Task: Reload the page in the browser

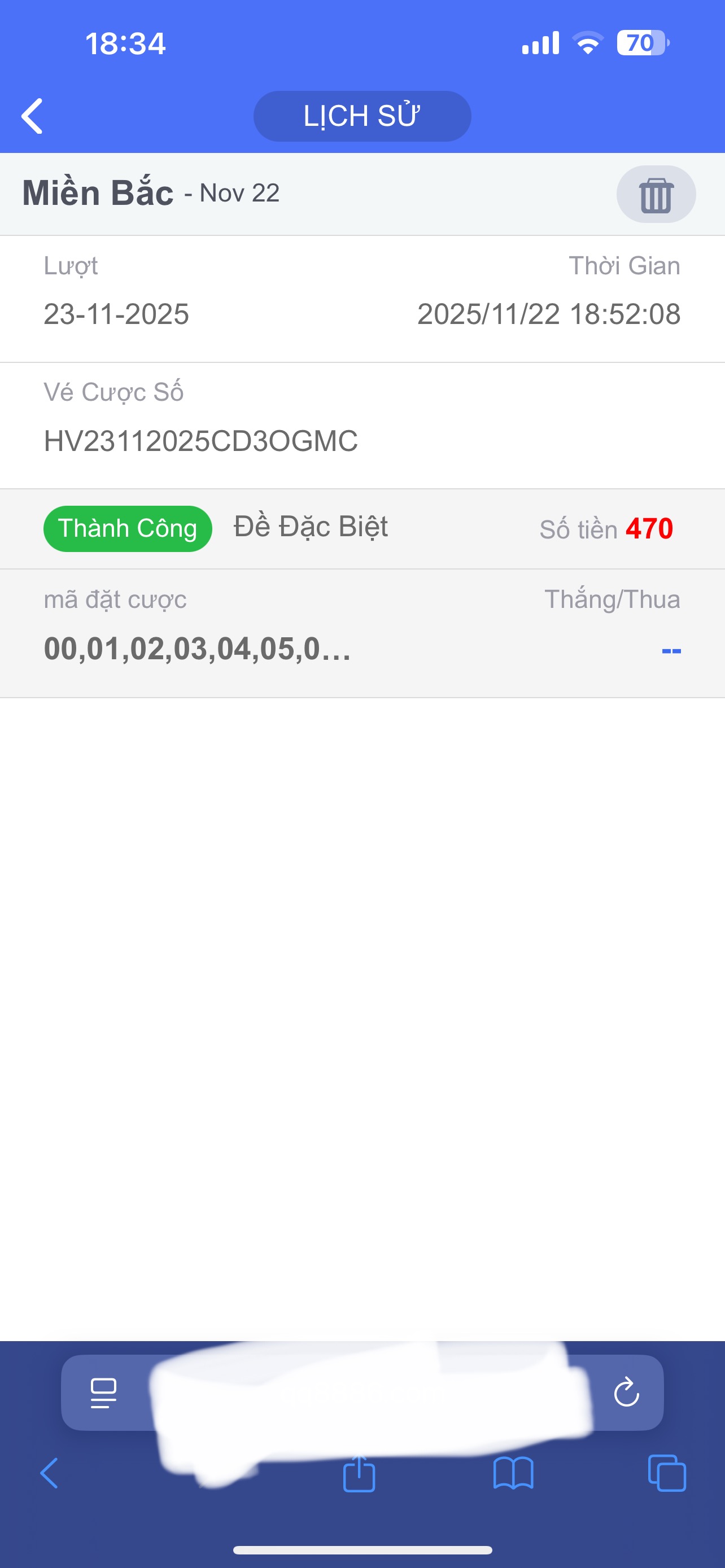Action: [626, 1391]
